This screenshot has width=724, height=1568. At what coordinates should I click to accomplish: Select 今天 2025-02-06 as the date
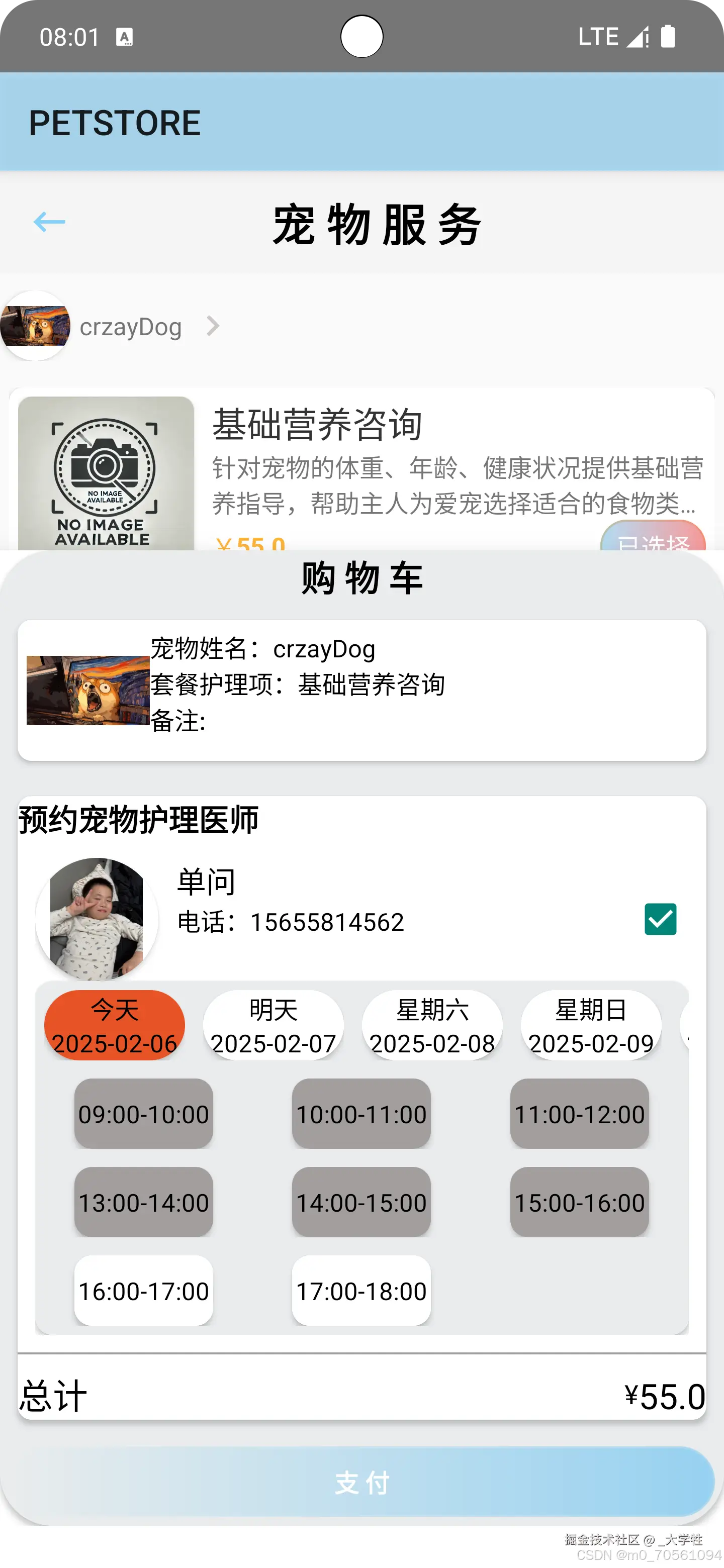click(115, 1025)
